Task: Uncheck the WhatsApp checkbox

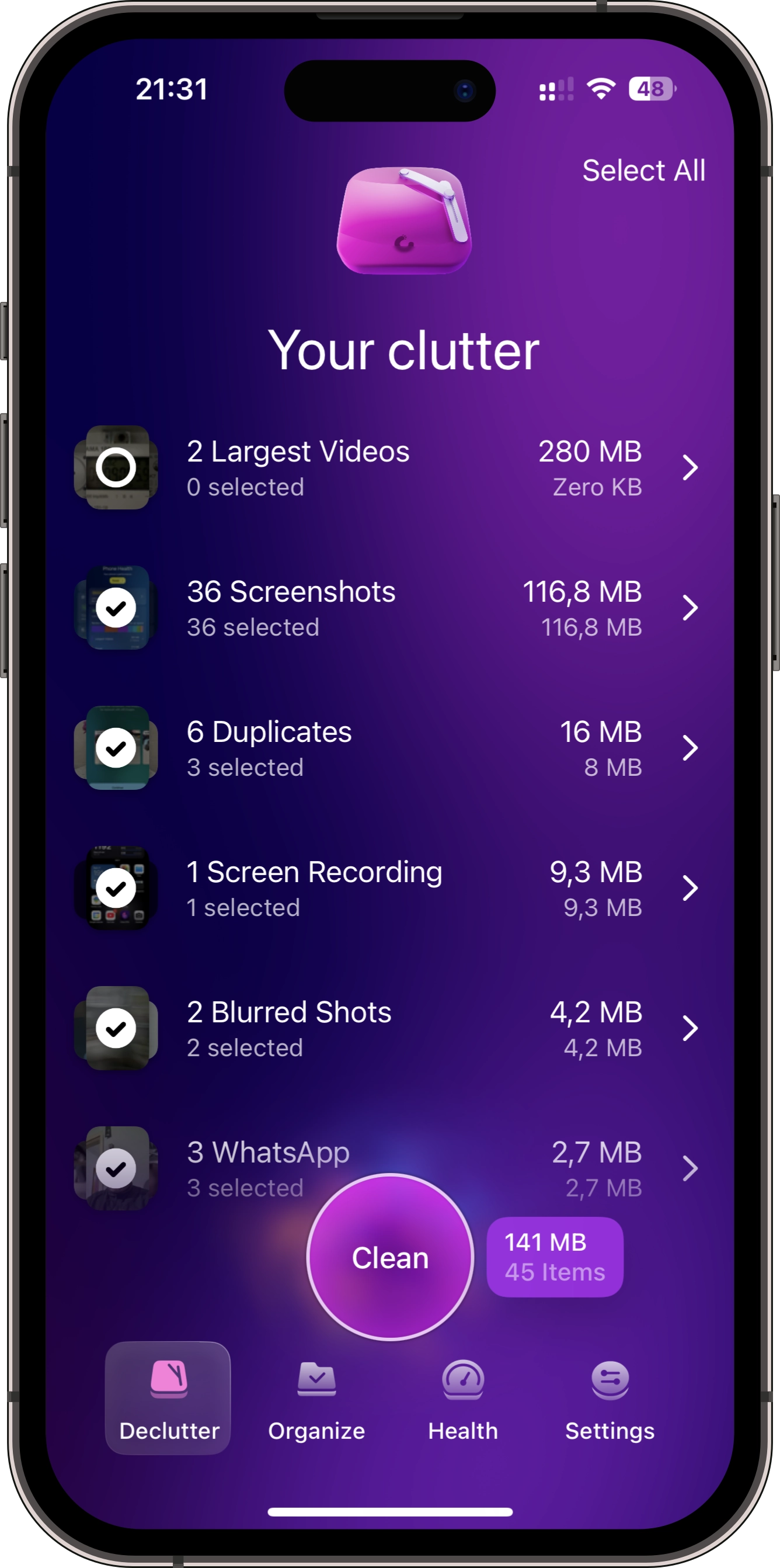Action: tap(116, 1168)
